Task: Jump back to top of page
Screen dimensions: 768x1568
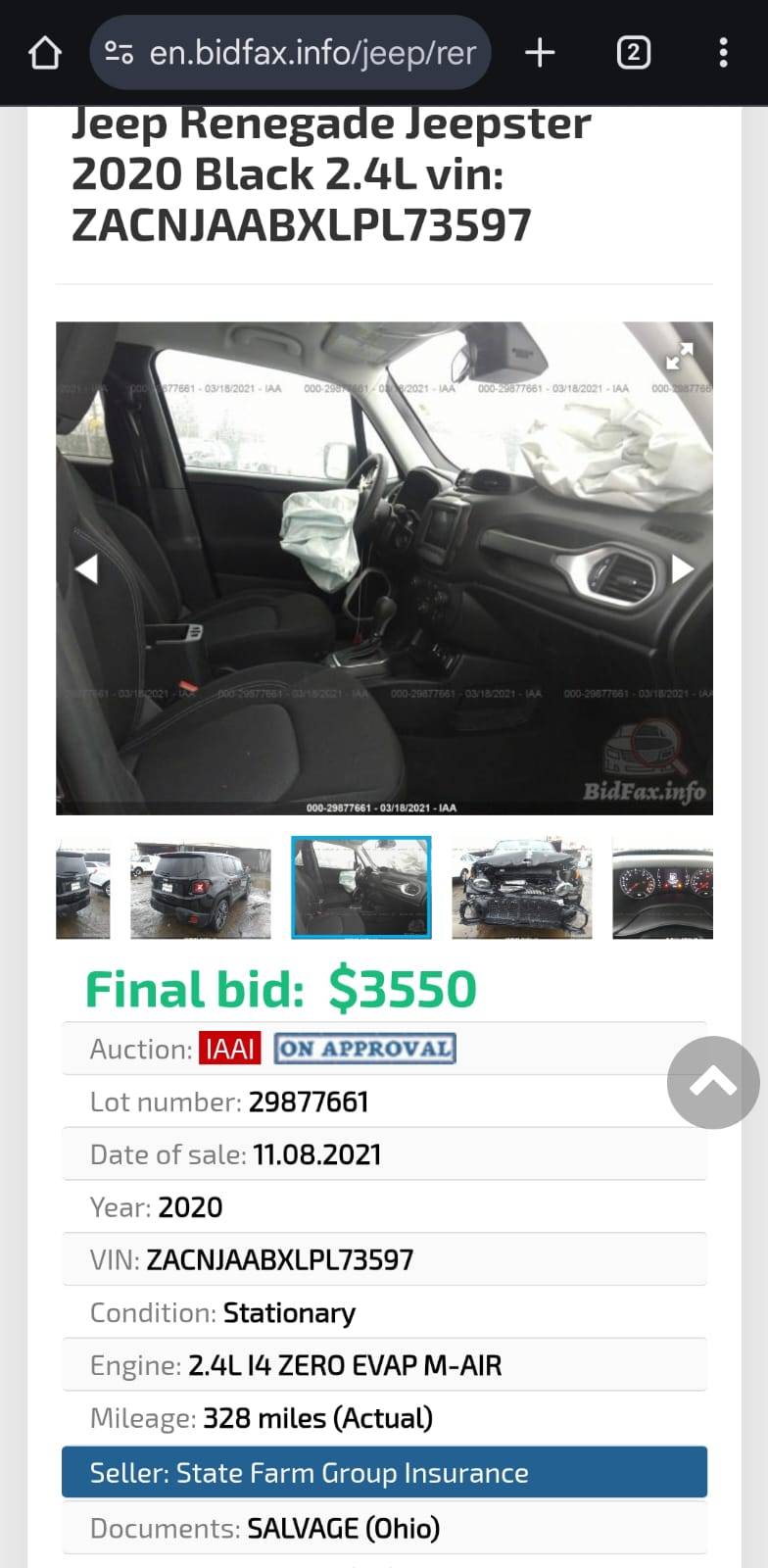Action: pyautogui.click(x=713, y=1082)
